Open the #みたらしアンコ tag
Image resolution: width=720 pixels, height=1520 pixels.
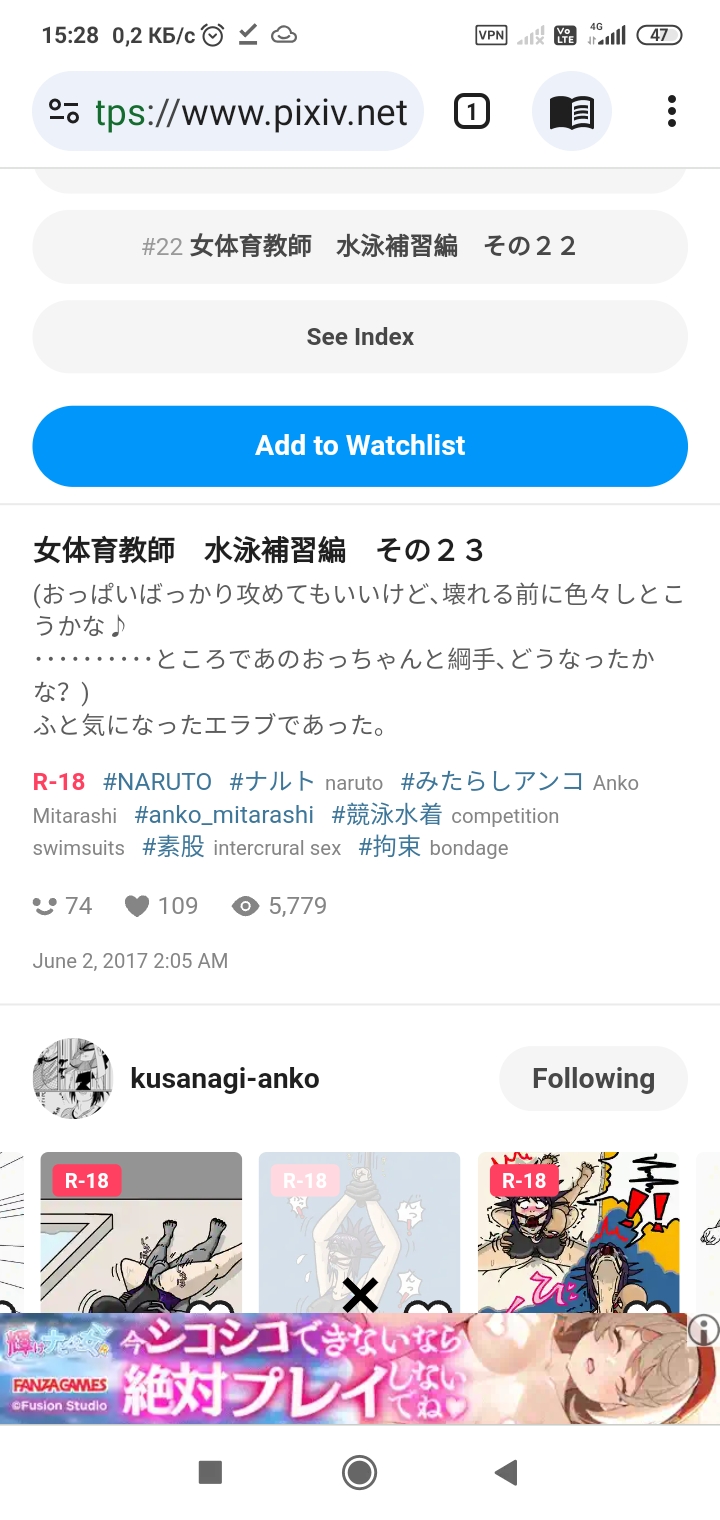point(491,782)
